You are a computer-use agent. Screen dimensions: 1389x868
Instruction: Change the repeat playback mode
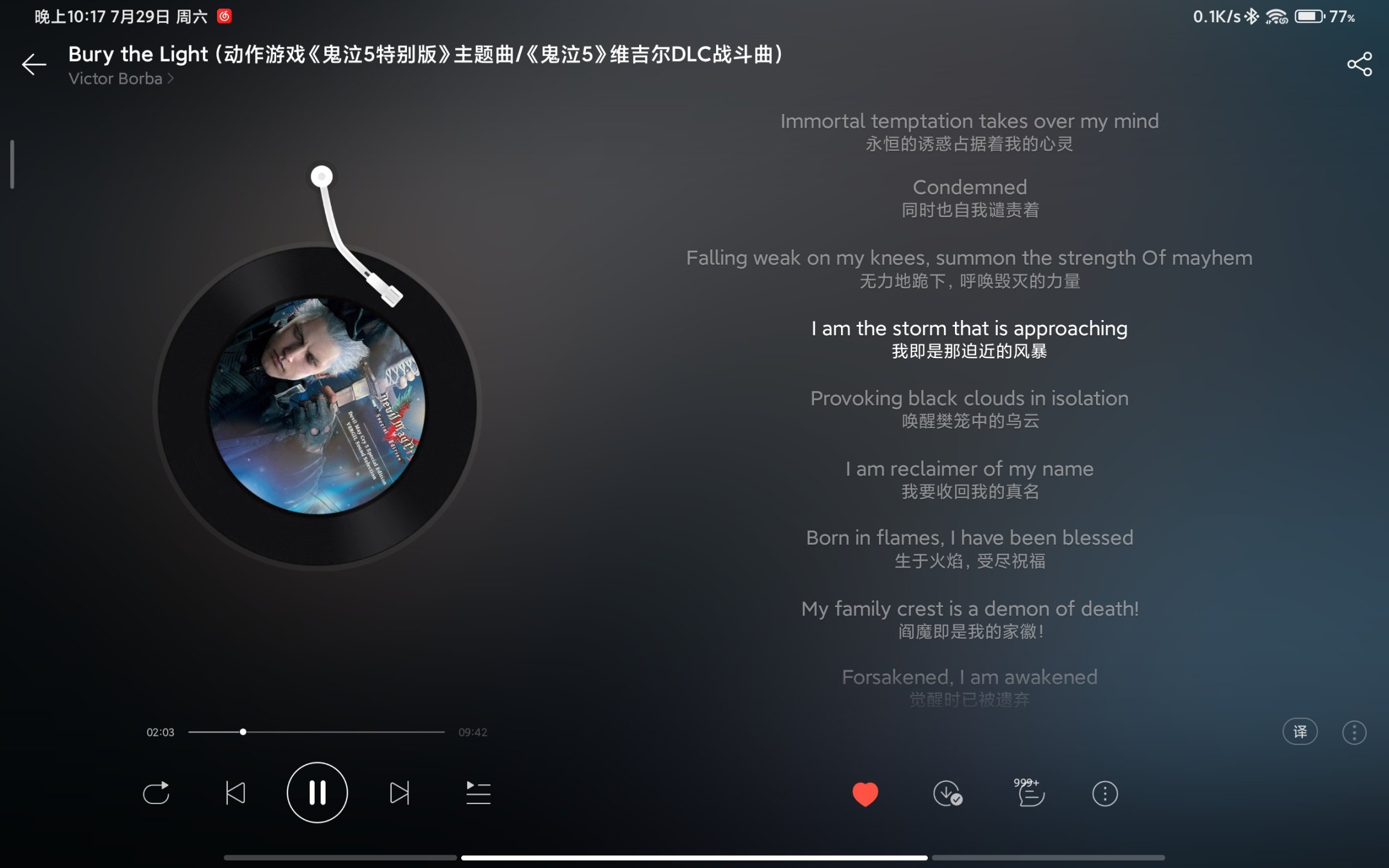156,793
